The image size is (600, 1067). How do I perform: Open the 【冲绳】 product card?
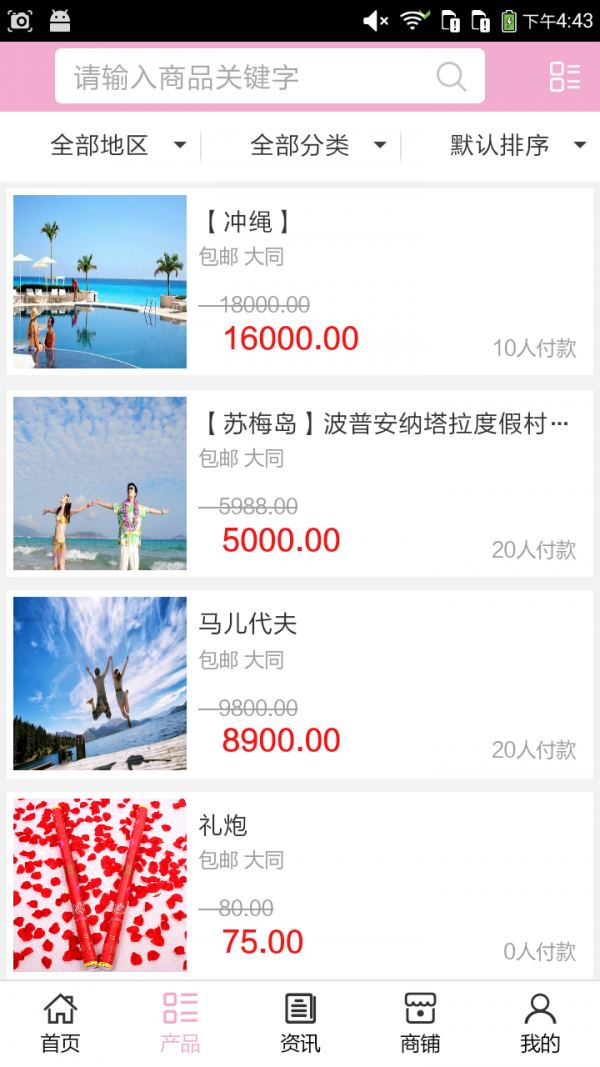coord(300,281)
